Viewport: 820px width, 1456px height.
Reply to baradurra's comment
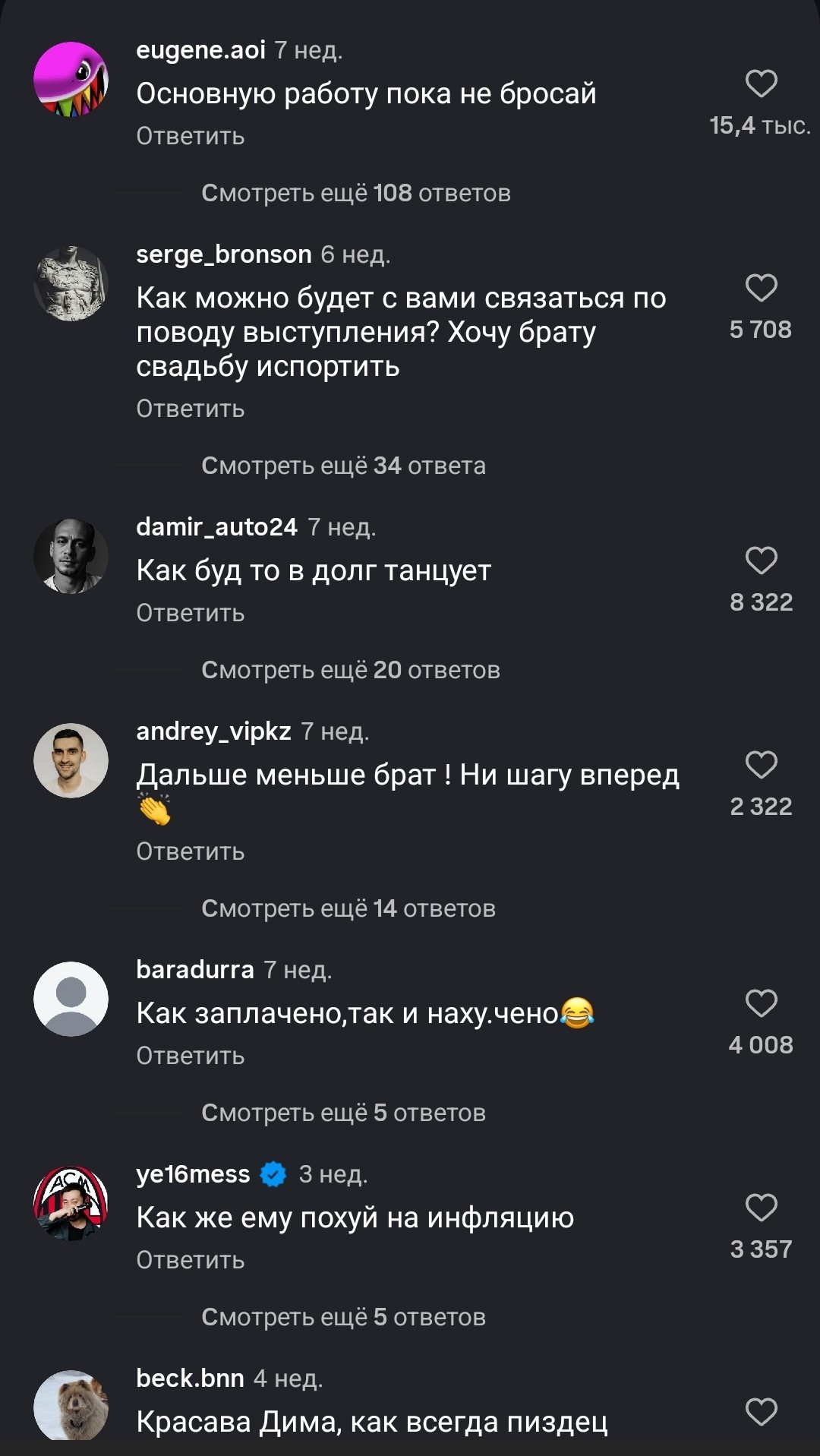[x=190, y=1056]
